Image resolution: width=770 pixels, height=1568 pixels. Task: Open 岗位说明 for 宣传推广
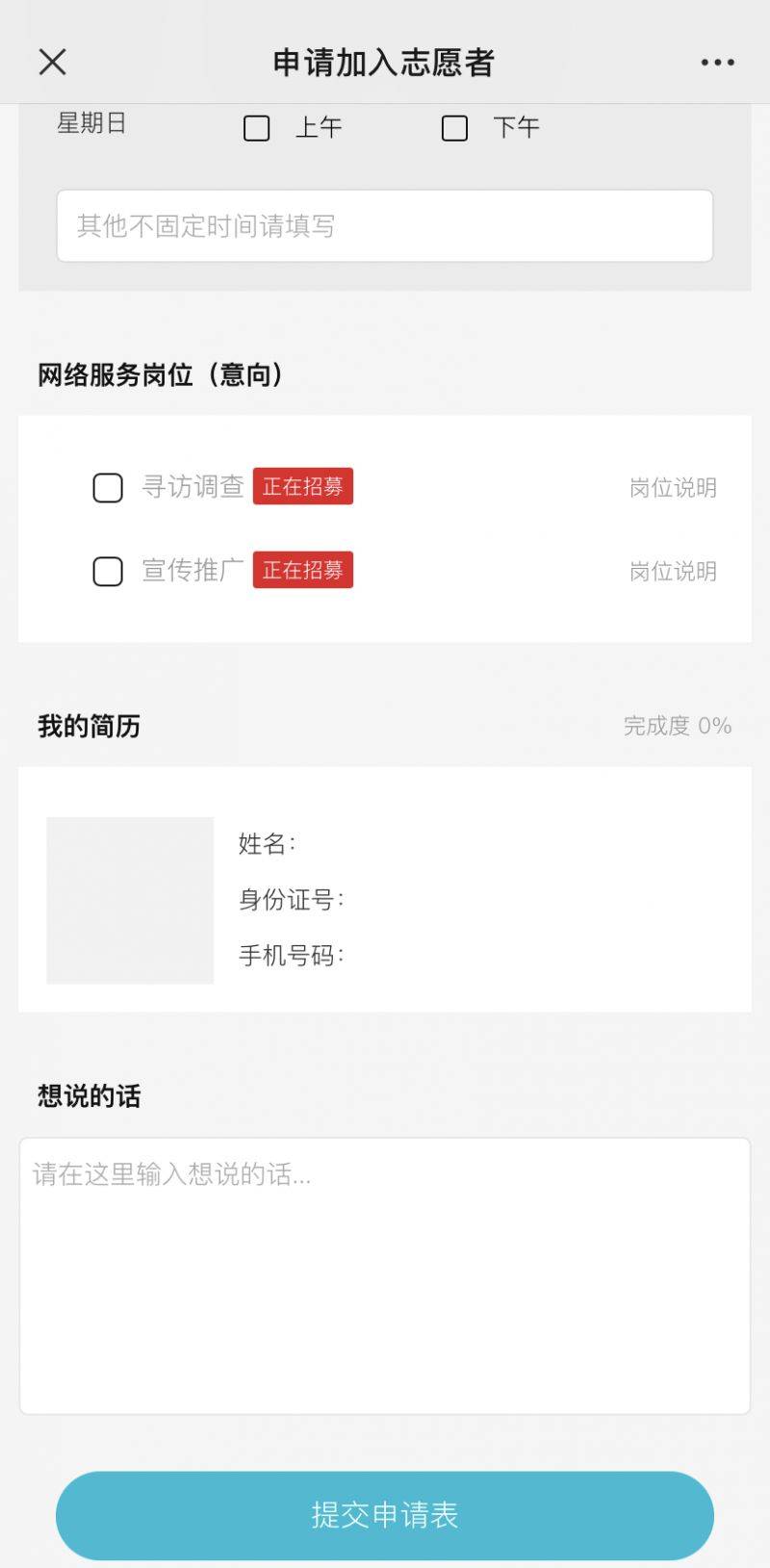(x=673, y=571)
